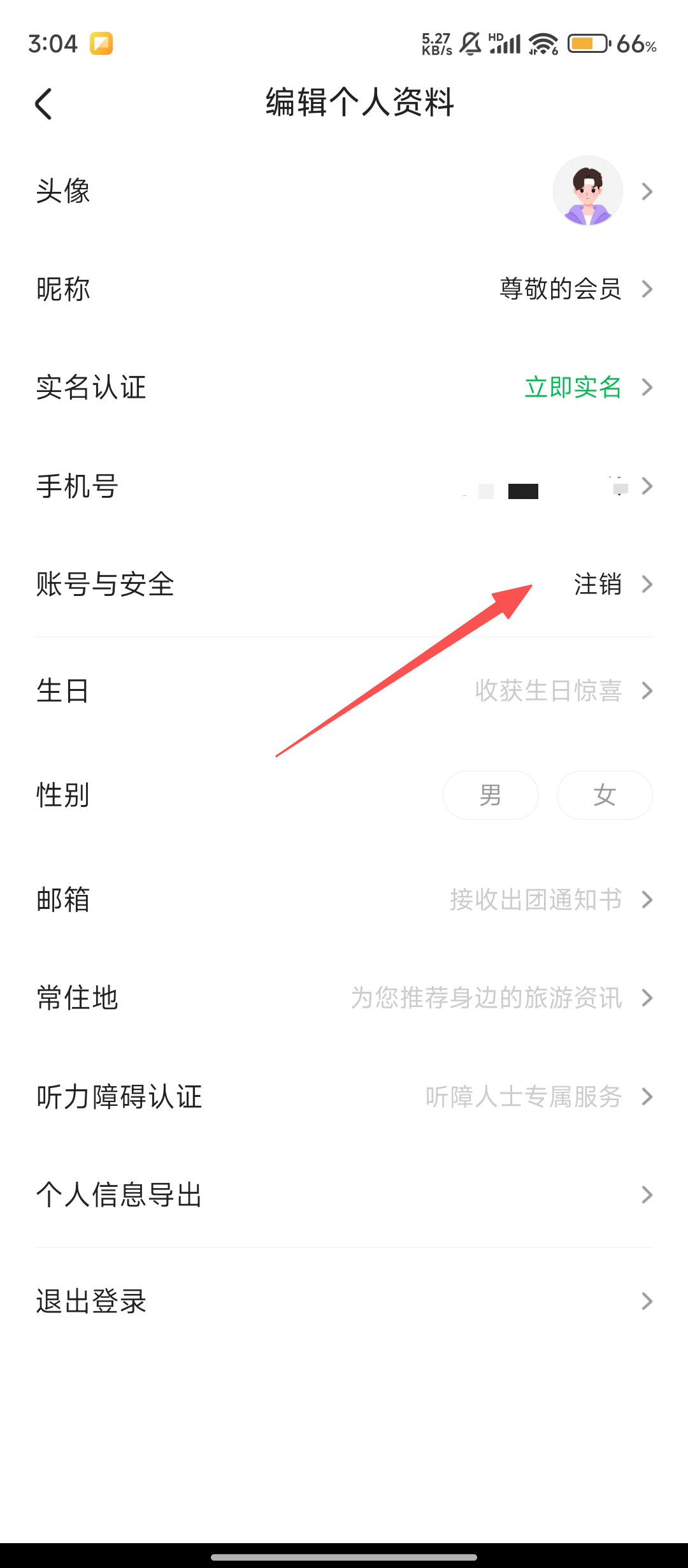Image resolution: width=688 pixels, height=1568 pixels.
Task: Open 实名认证 to verify identity
Action: 344,388
